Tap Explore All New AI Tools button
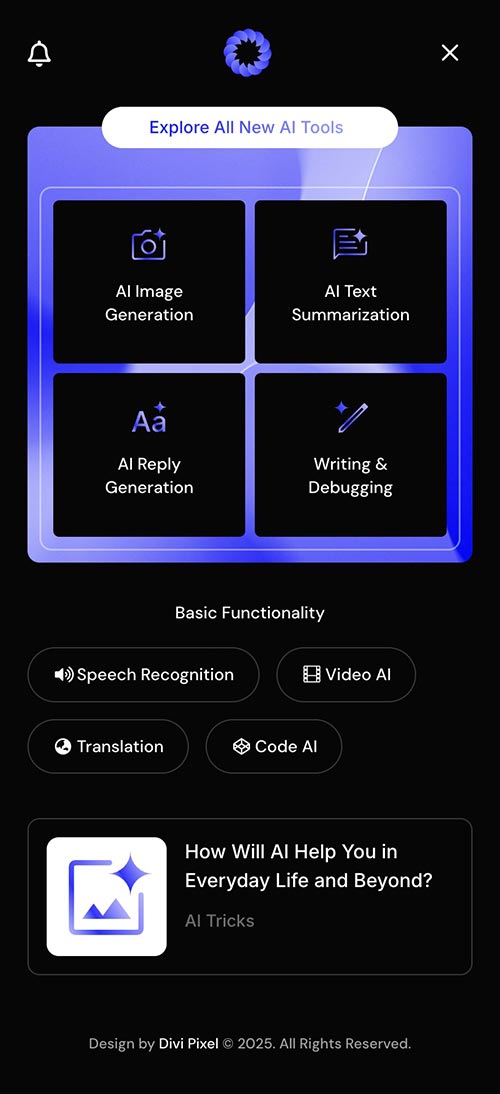500x1094 pixels. click(x=250, y=127)
